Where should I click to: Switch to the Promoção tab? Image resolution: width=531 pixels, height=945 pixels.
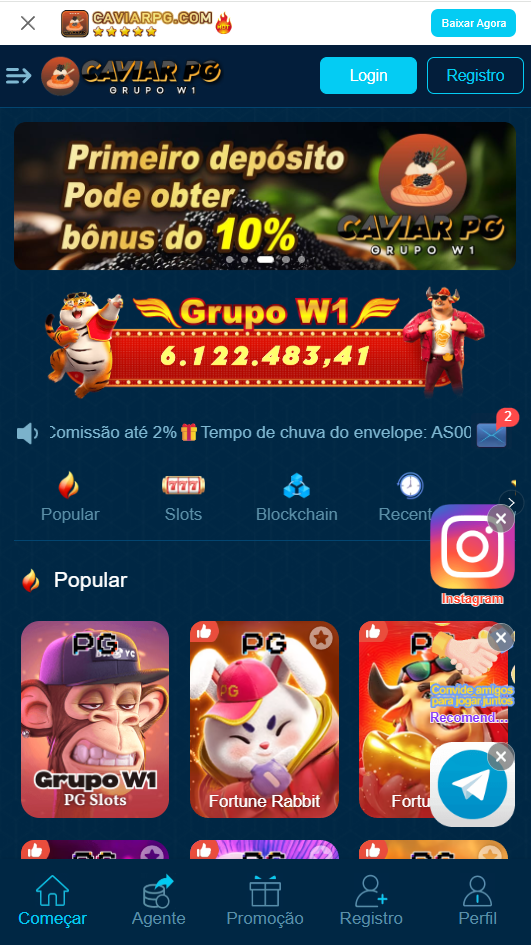point(265,901)
